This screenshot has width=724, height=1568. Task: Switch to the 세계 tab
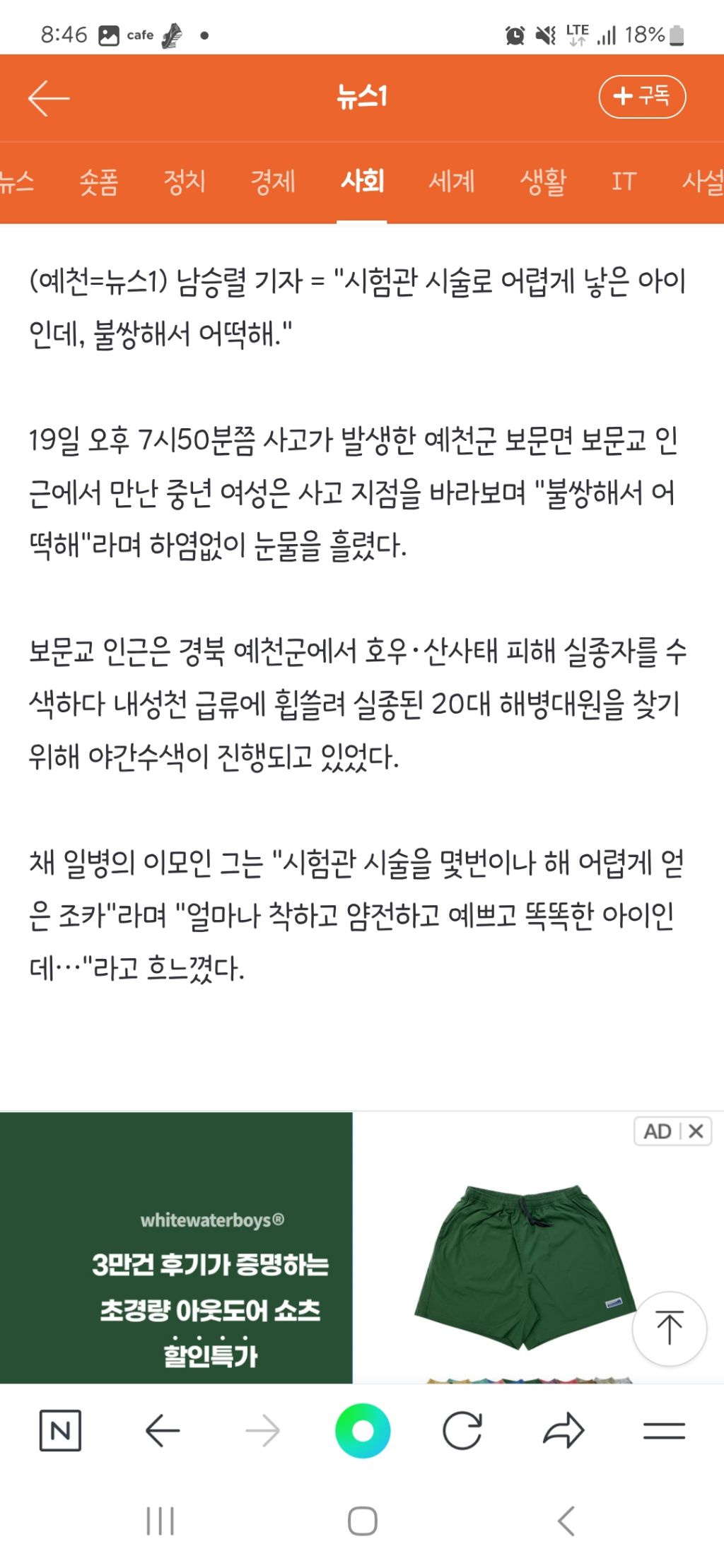pyautogui.click(x=451, y=182)
